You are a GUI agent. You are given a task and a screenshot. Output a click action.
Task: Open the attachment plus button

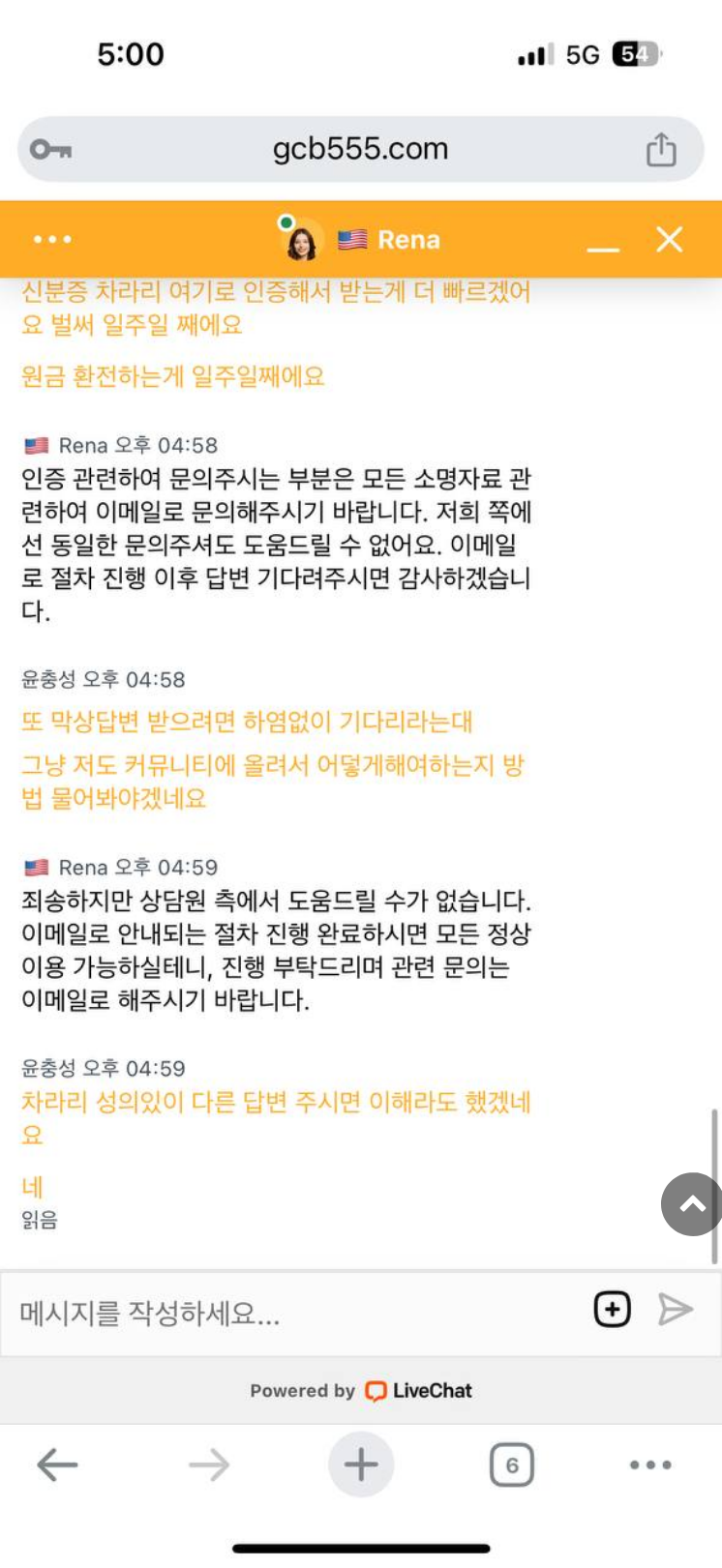click(x=612, y=1310)
